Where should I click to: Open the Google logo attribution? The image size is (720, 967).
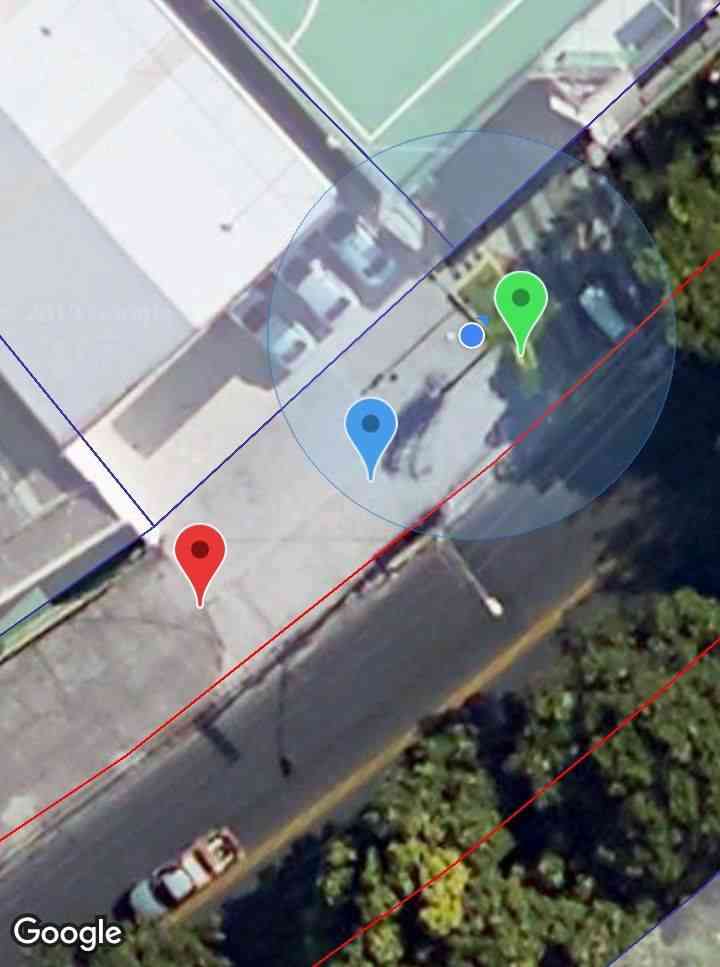point(67,933)
